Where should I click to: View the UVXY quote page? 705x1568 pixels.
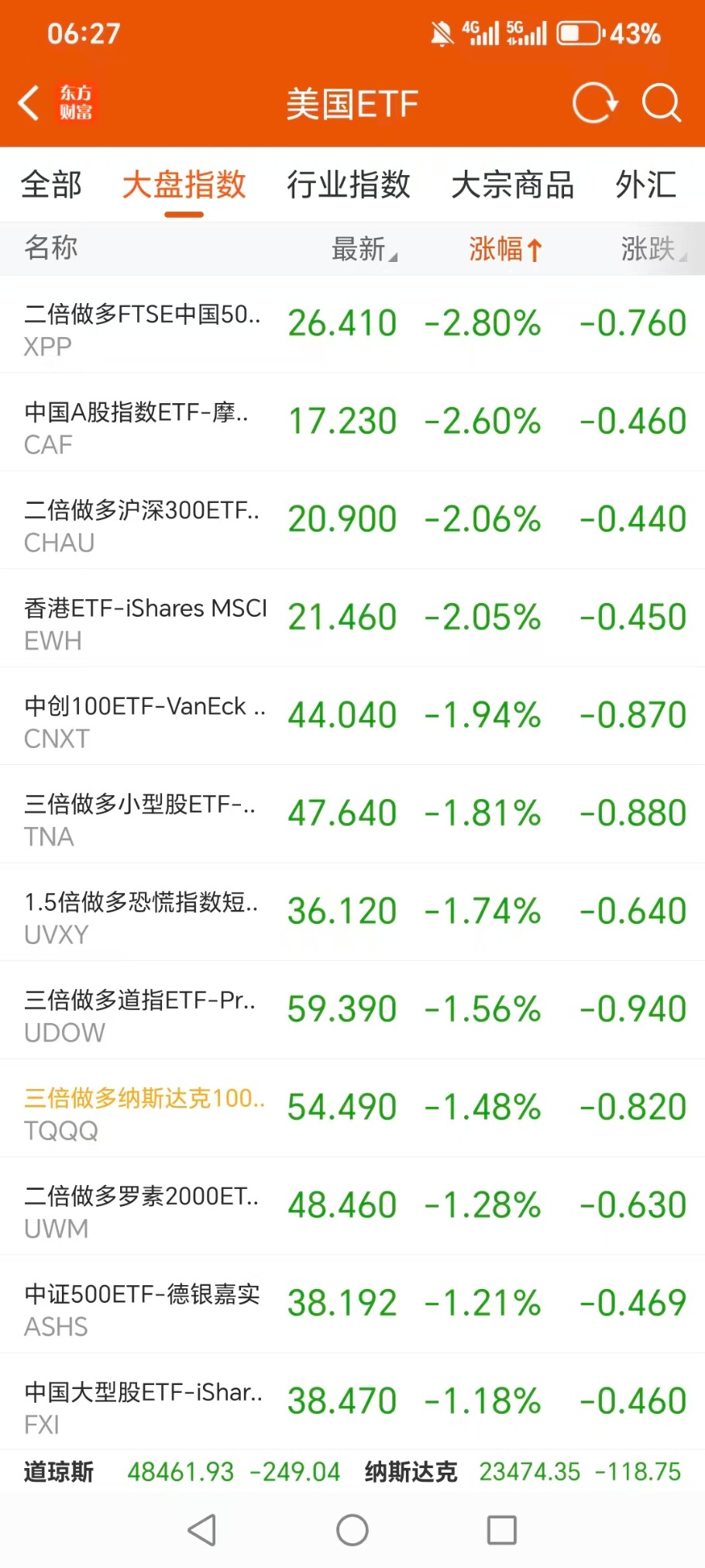(x=352, y=913)
